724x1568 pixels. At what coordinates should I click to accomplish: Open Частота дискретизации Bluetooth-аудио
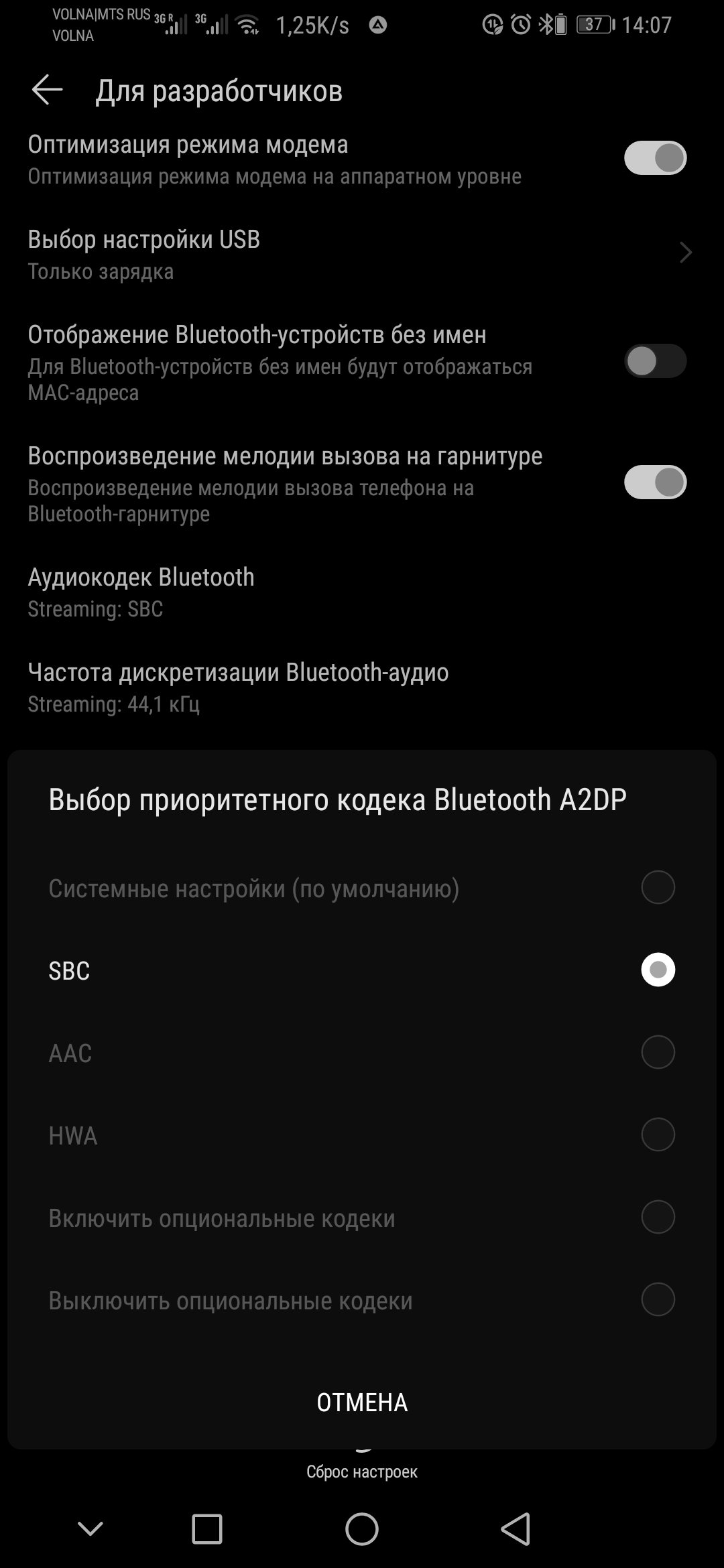click(x=362, y=686)
